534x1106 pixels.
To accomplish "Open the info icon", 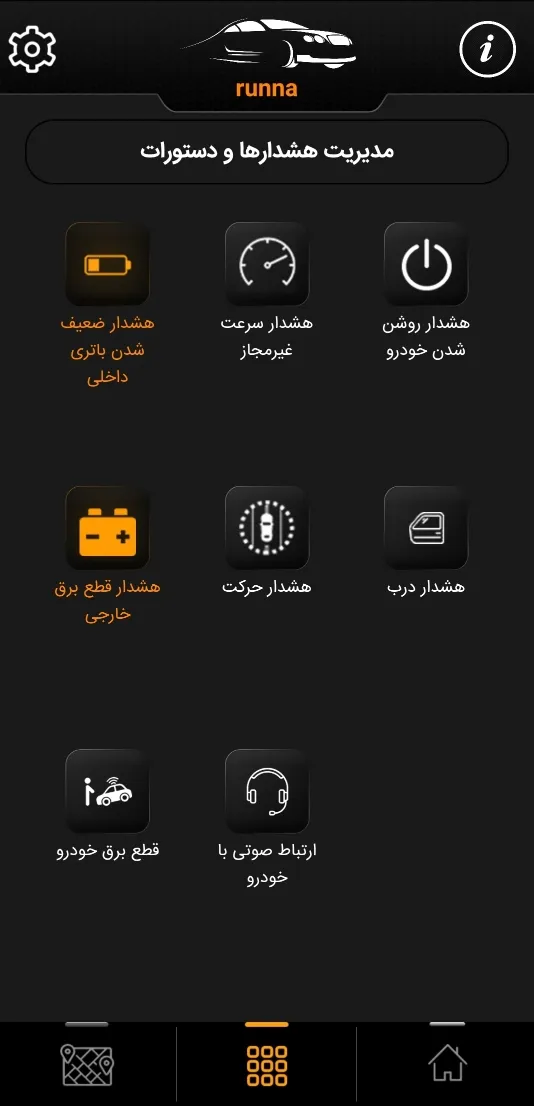I will [x=487, y=49].
